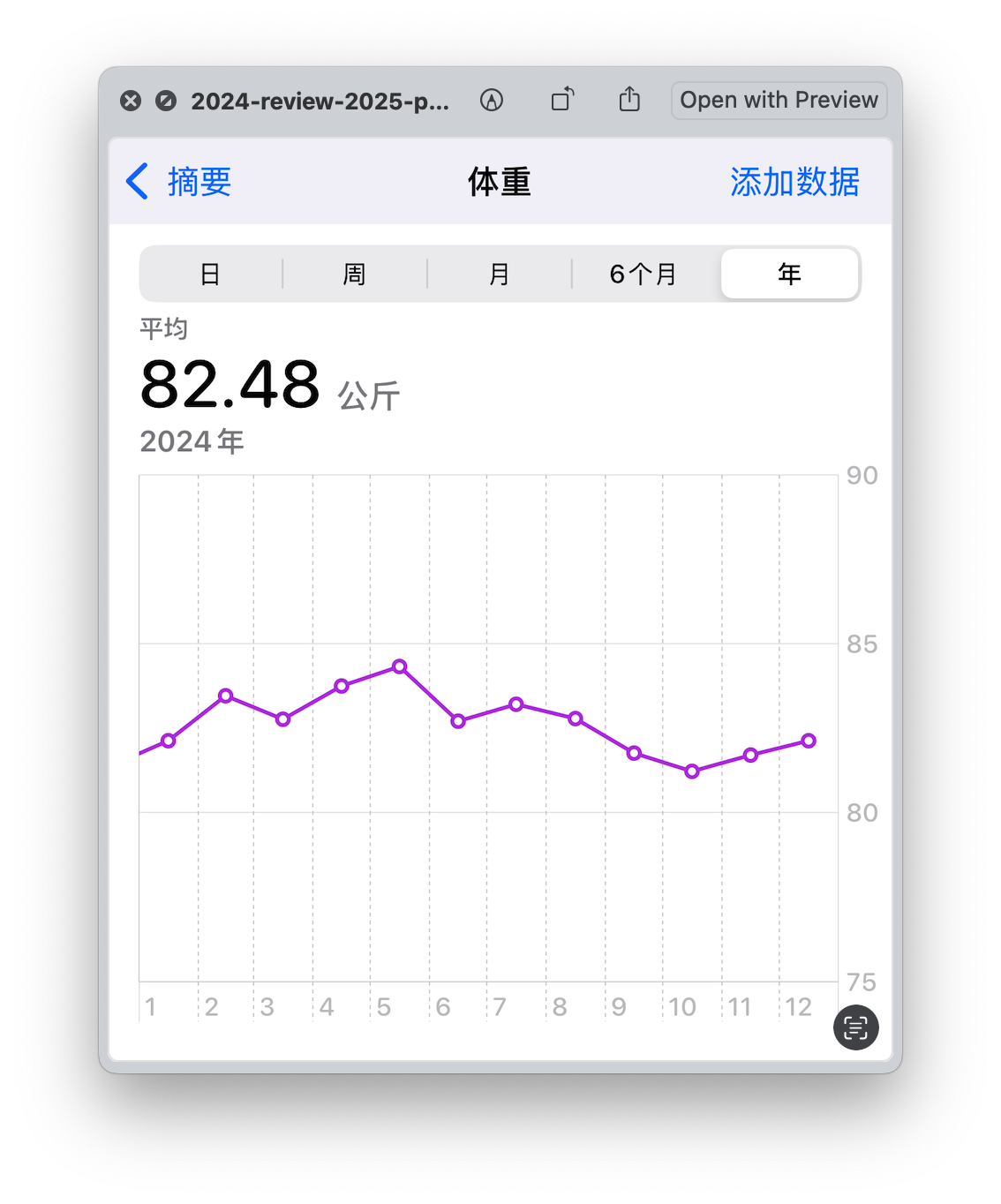Rotate the image
This screenshot has height=1204, width=1001.
[x=562, y=99]
